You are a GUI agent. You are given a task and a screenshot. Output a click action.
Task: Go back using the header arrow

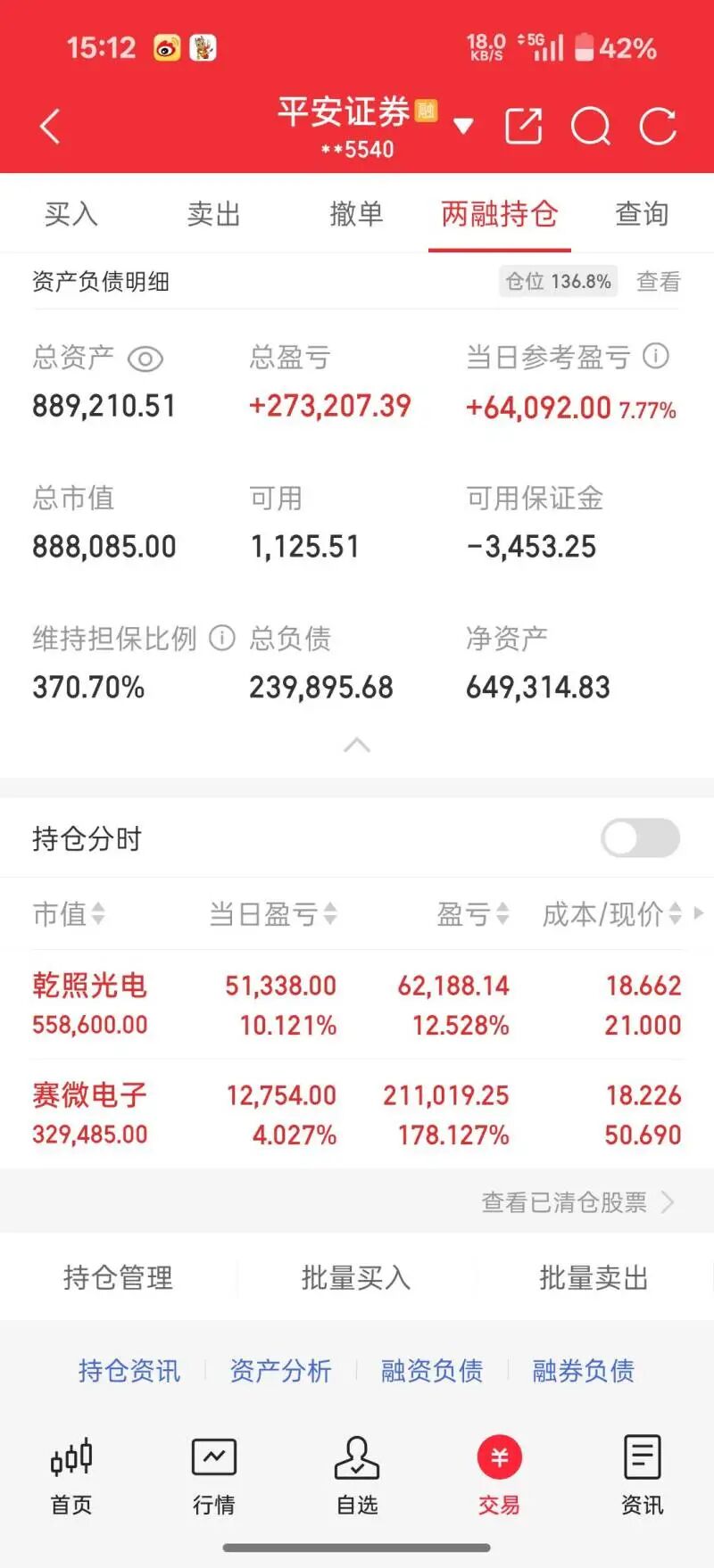51,127
